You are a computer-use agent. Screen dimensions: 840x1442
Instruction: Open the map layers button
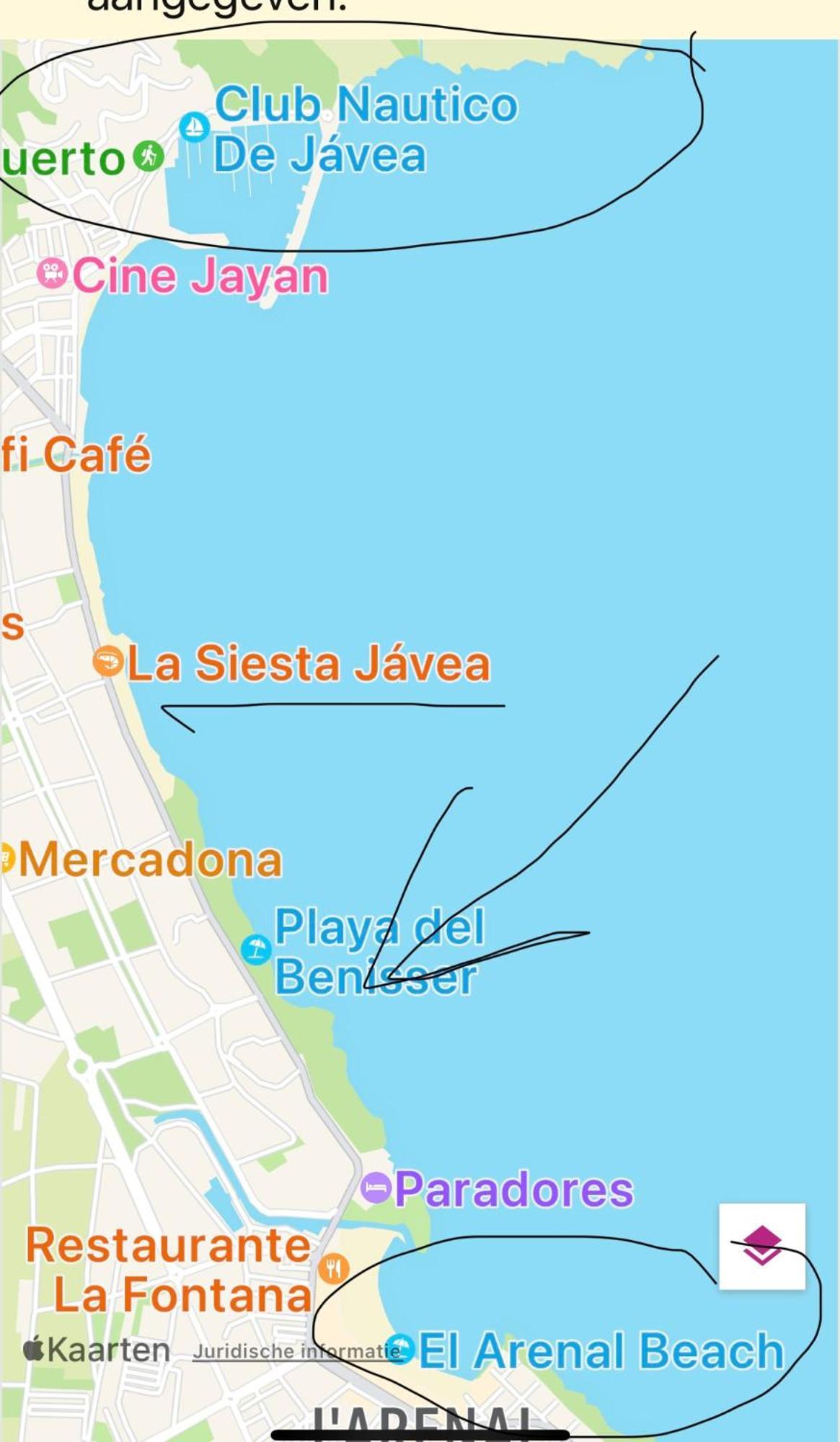pos(762,1246)
